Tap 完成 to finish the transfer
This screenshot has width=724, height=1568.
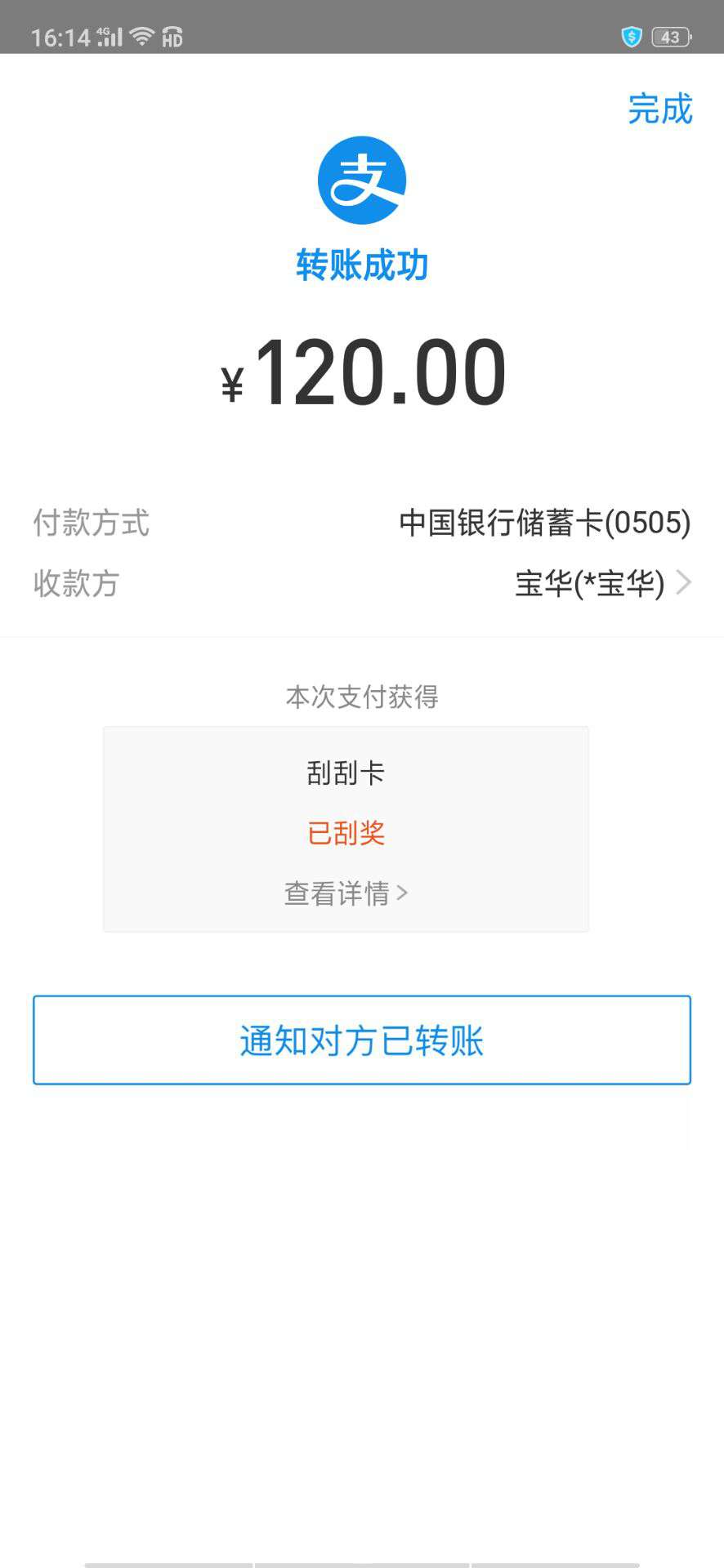click(x=659, y=109)
